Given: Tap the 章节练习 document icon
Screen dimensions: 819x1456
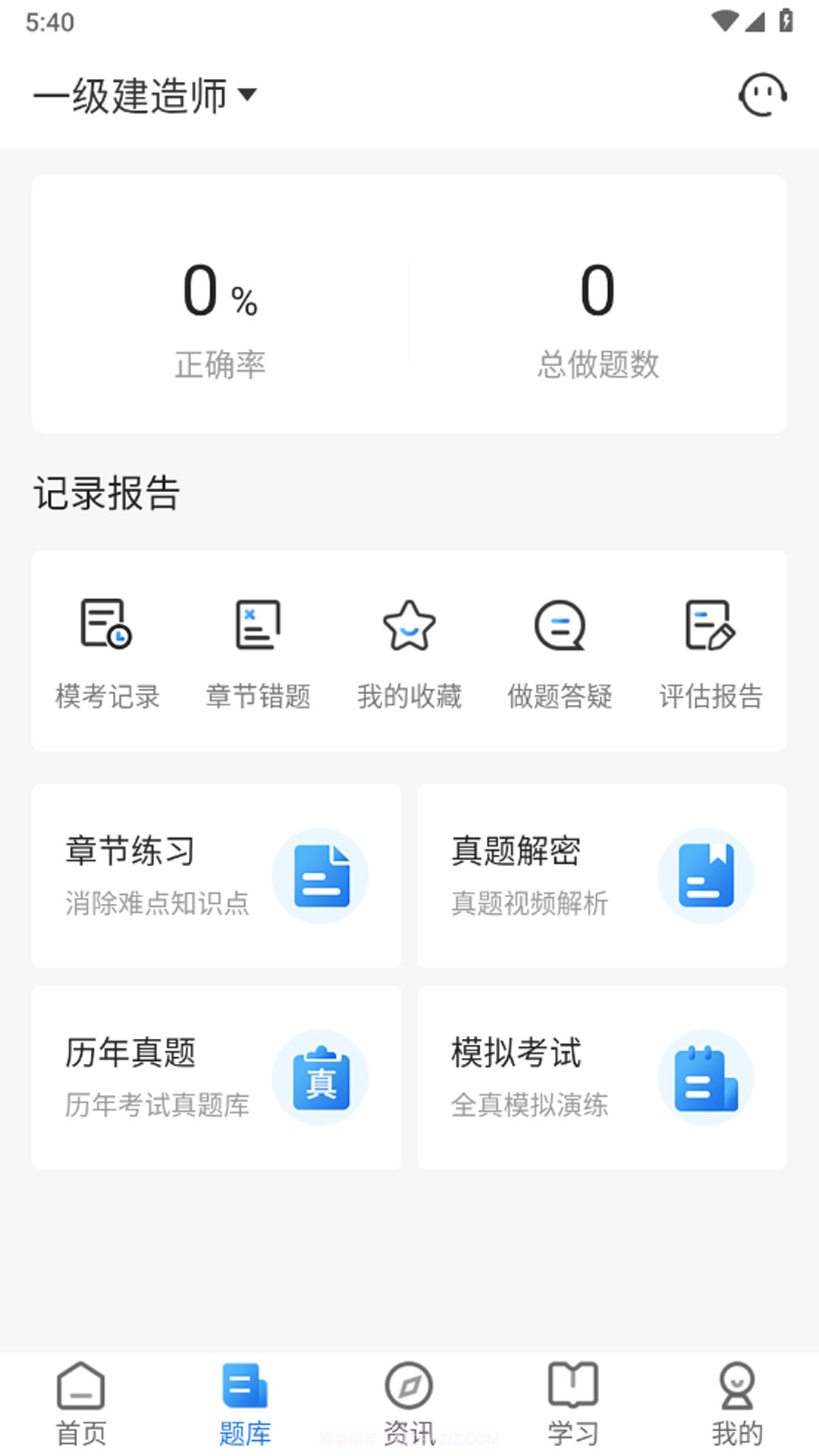Looking at the screenshot, I should pyautogui.click(x=321, y=876).
